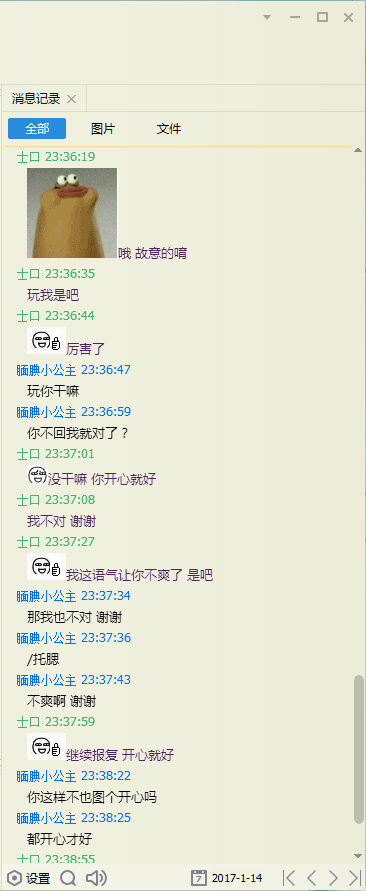Viewport: 366px width, 891px height.
Task: Click the scrollbar up arrow
Action: coord(358,151)
